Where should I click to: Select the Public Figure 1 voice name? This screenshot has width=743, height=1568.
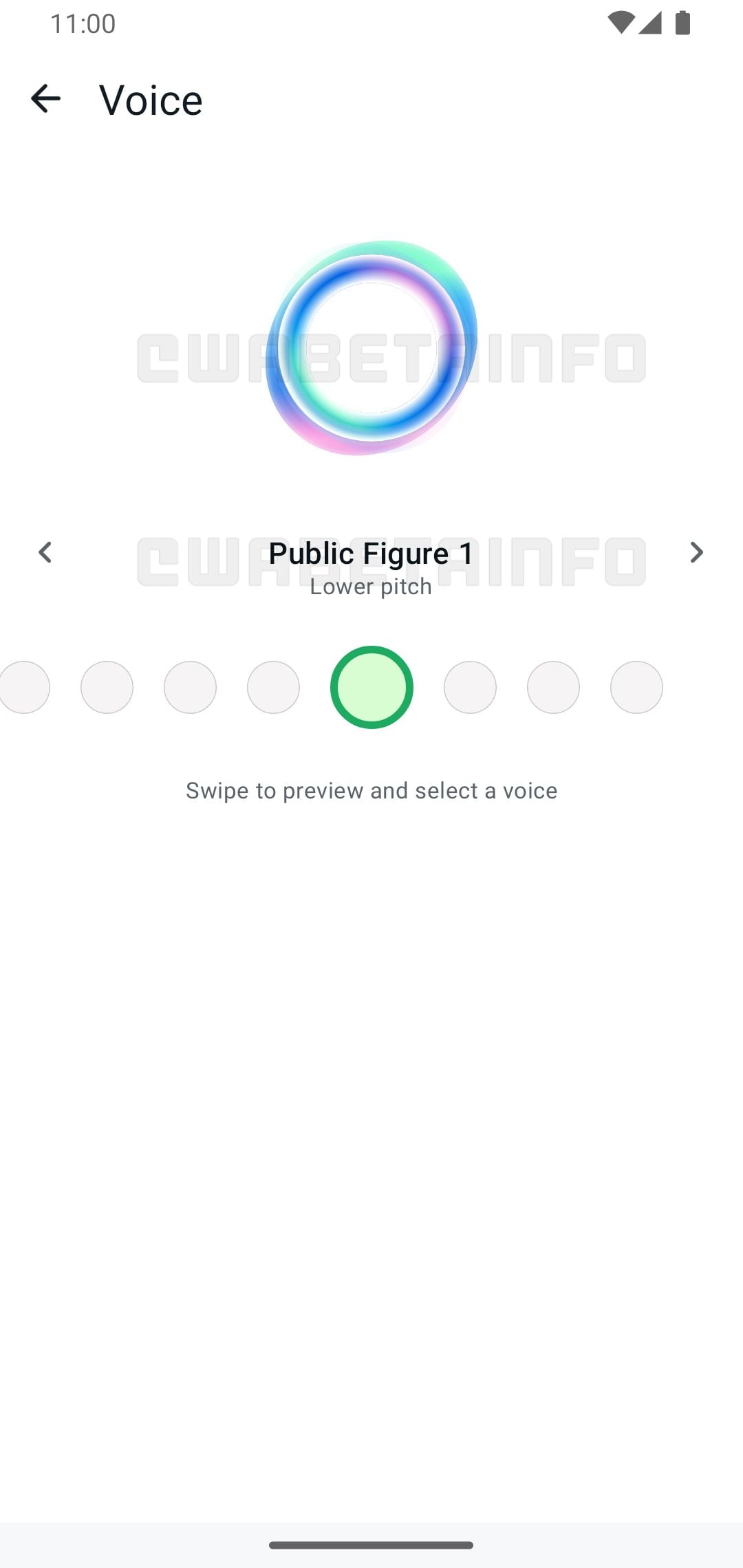(x=370, y=553)
